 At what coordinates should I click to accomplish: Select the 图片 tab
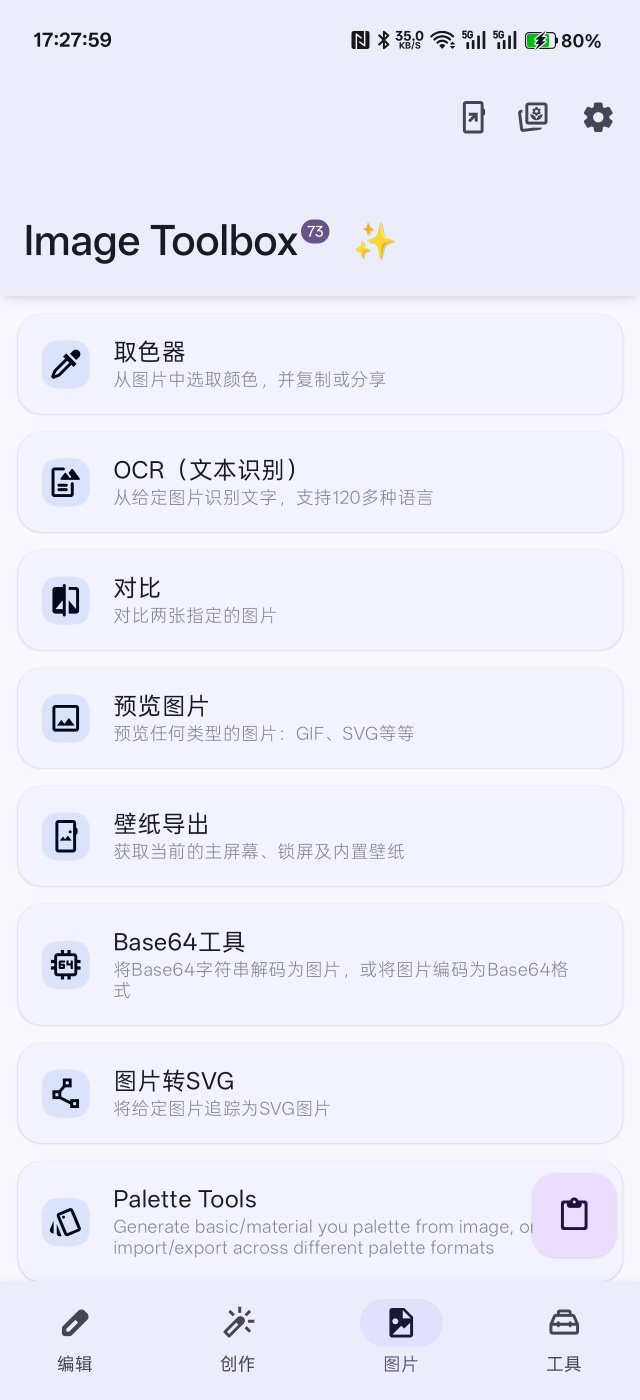click(401, 1338)
